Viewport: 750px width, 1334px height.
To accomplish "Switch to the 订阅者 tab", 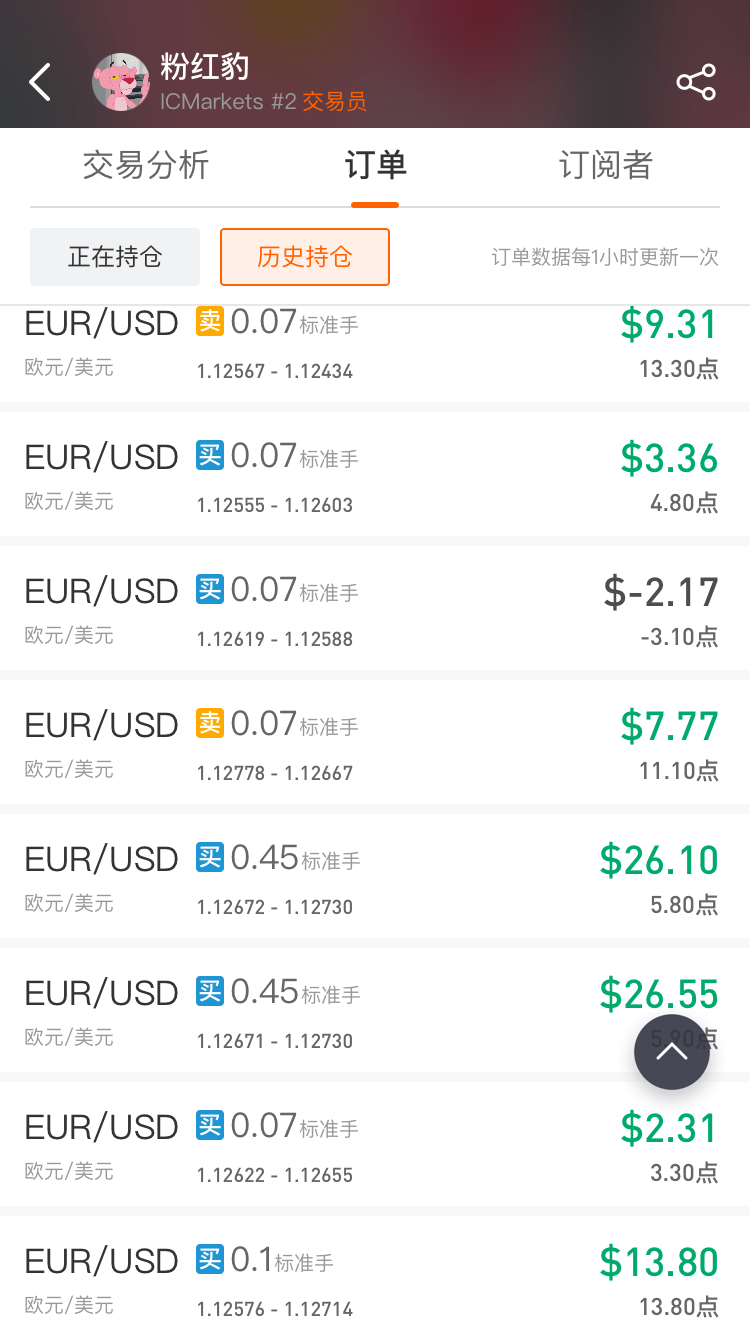I will click(x=605, y=165).
